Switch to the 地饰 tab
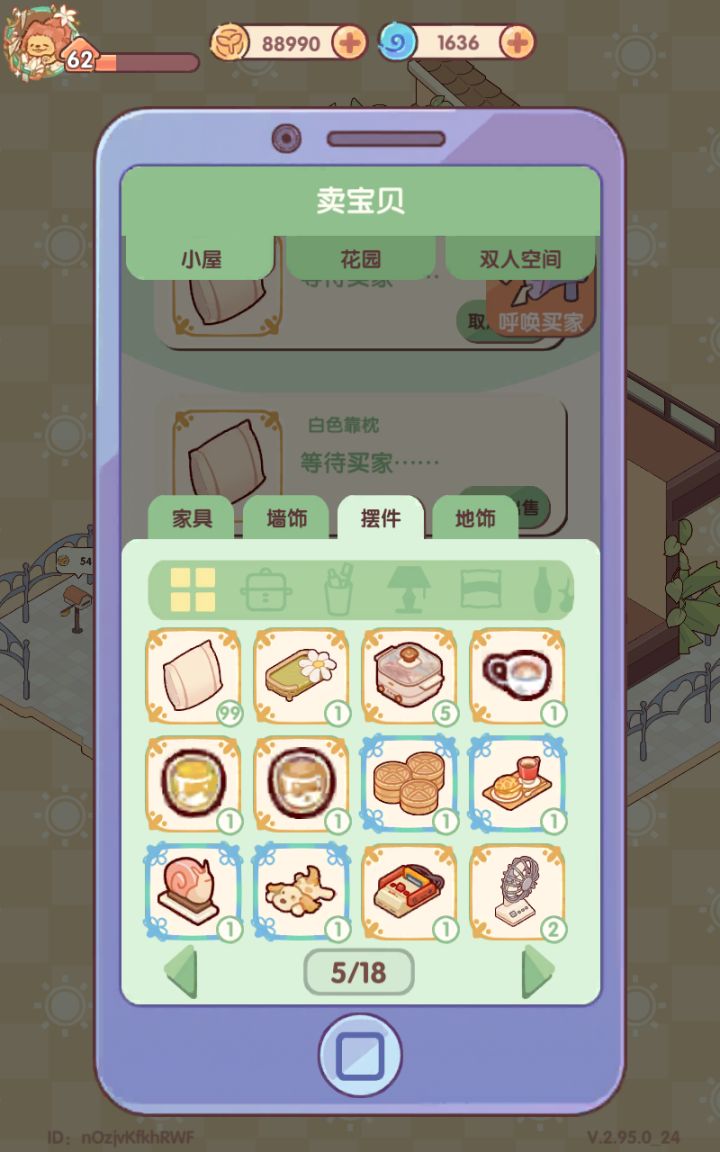 (x=475, y=519)
